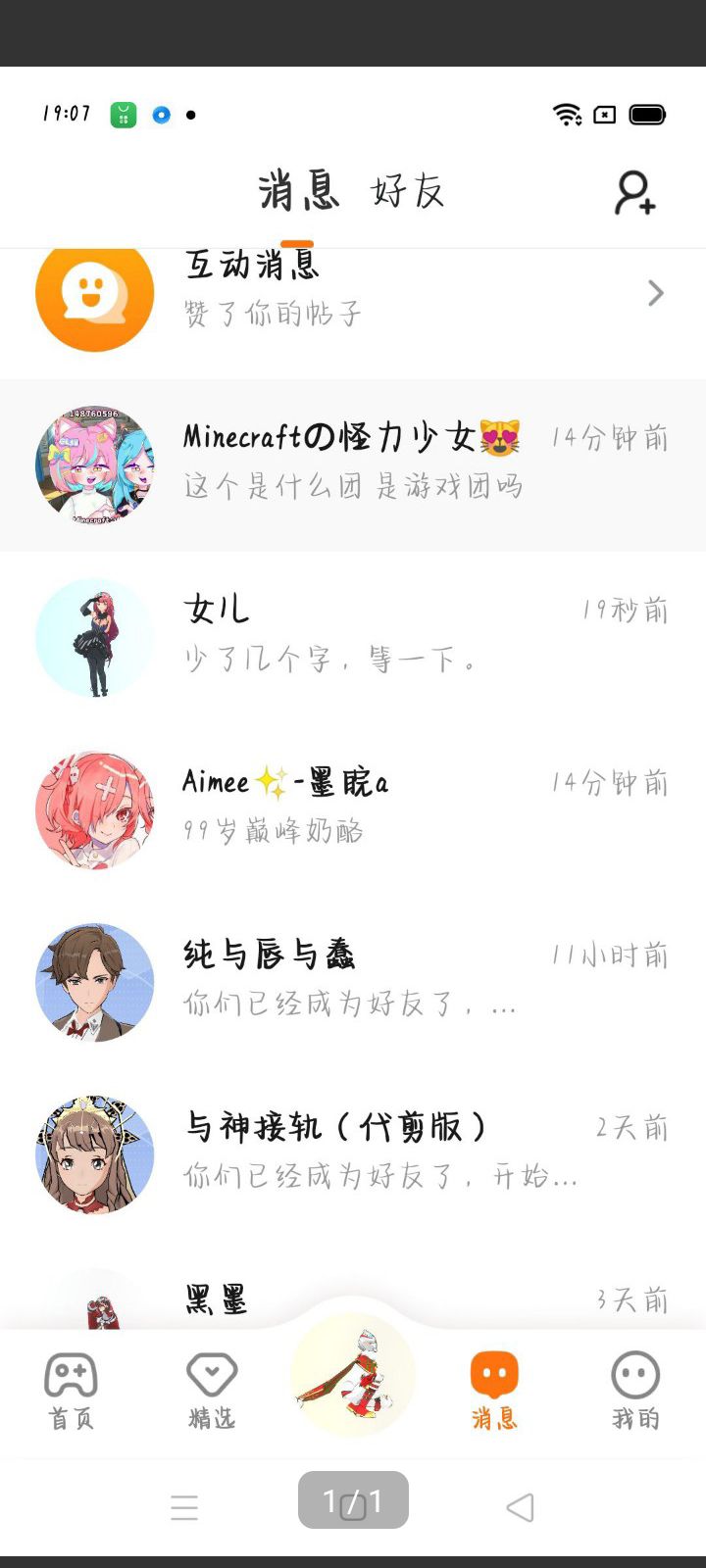The height and width of the screenshot is (1568, 706).
Task: Open chat with 与神接轨（代剪版）
Action: pos(353,1152)
